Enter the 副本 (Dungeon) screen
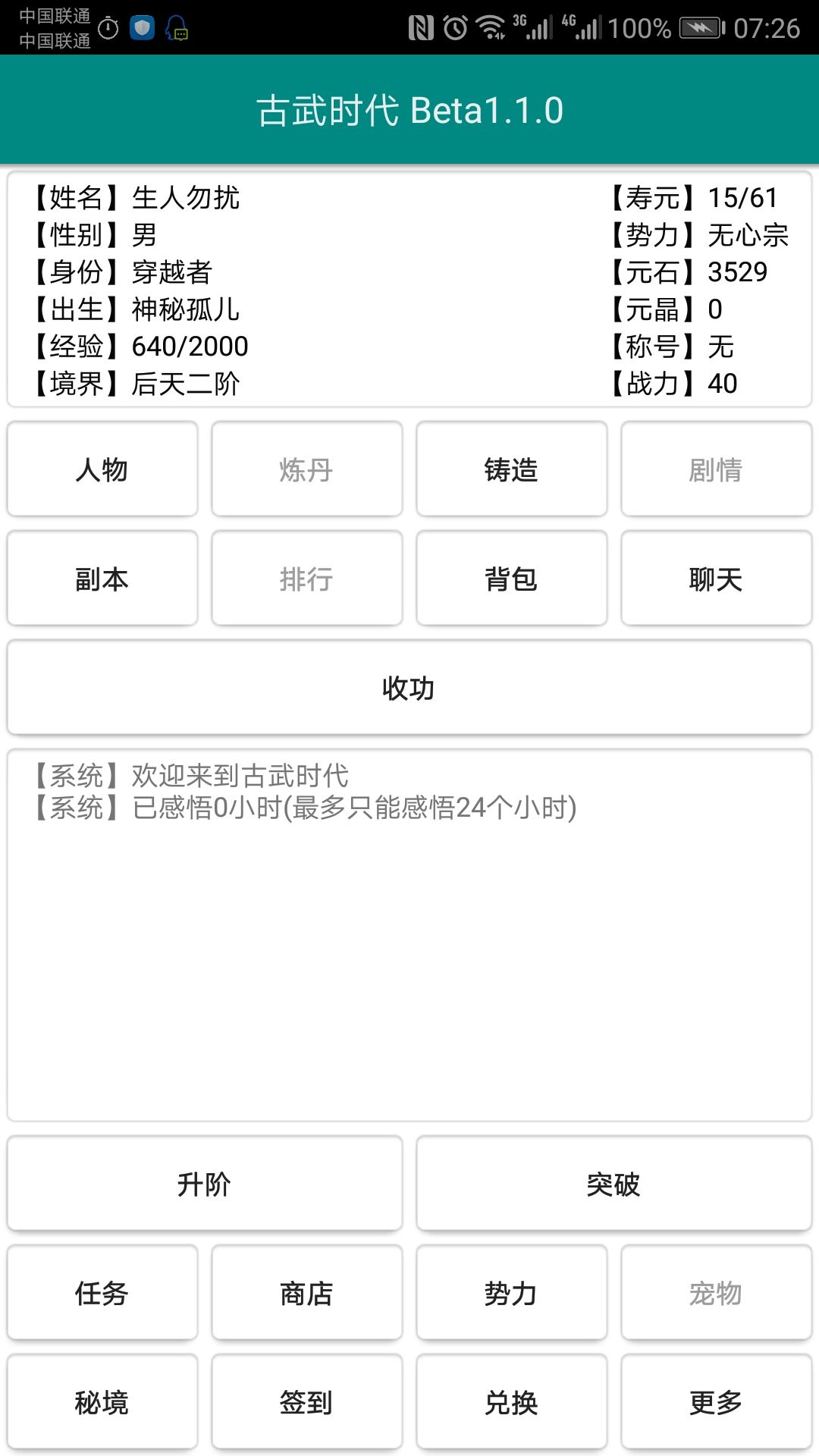819x1456 pixels. coord(102,579)
